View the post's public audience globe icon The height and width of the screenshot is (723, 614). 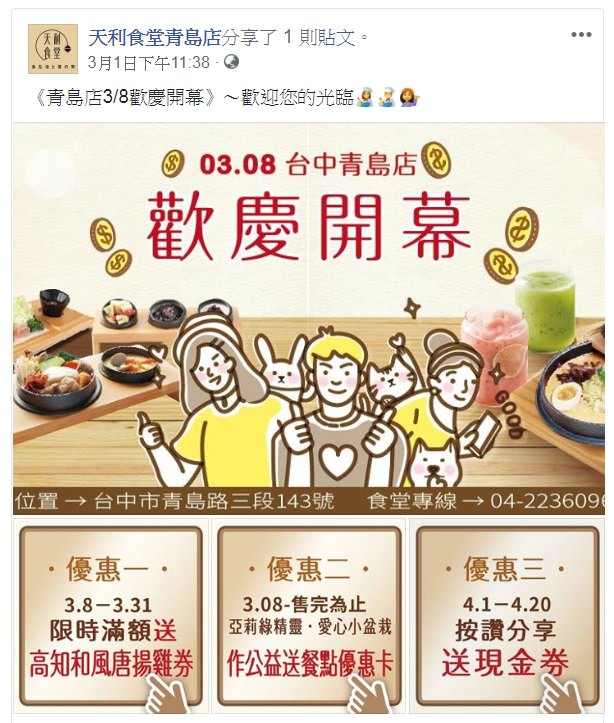tap(231, 62)
